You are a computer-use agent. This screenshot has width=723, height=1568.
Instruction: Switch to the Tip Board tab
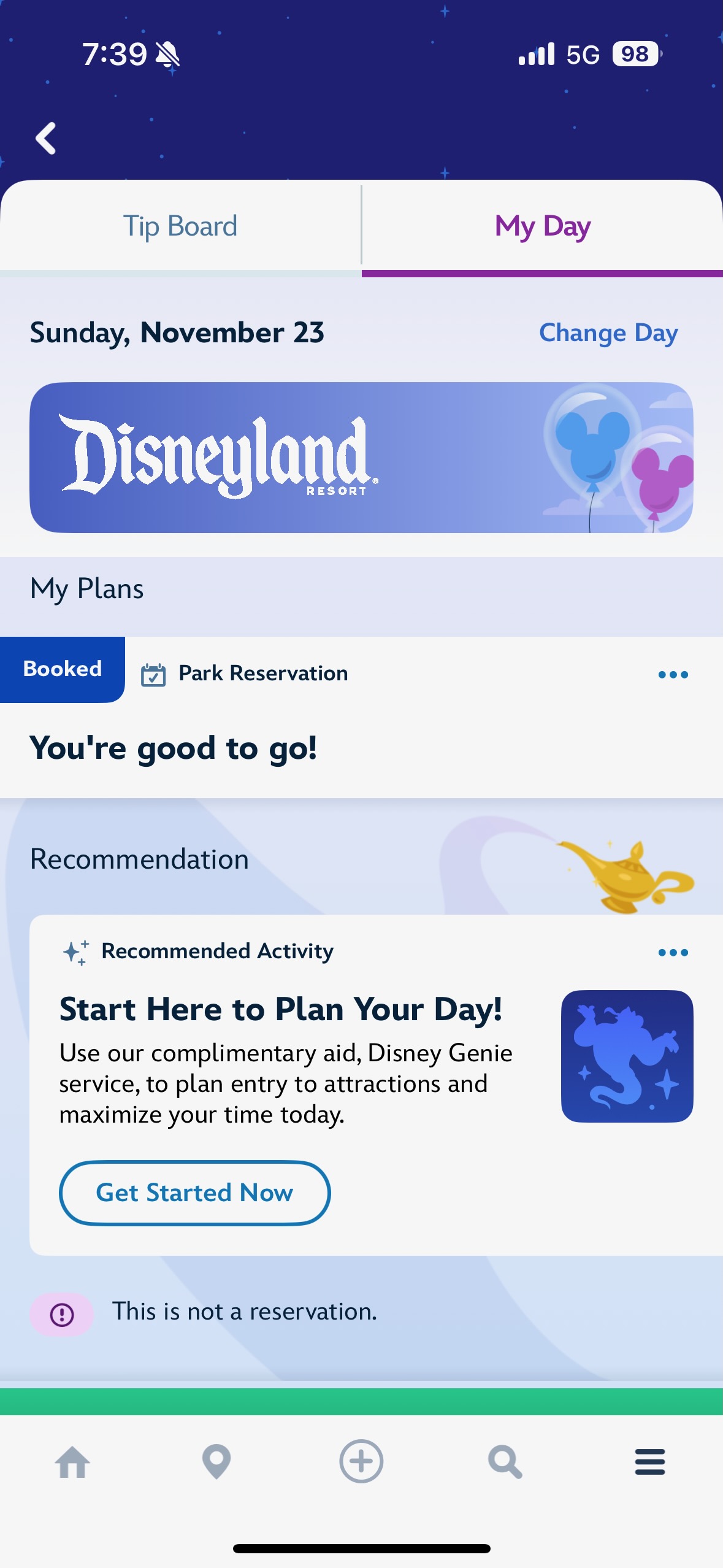point(180,226)
